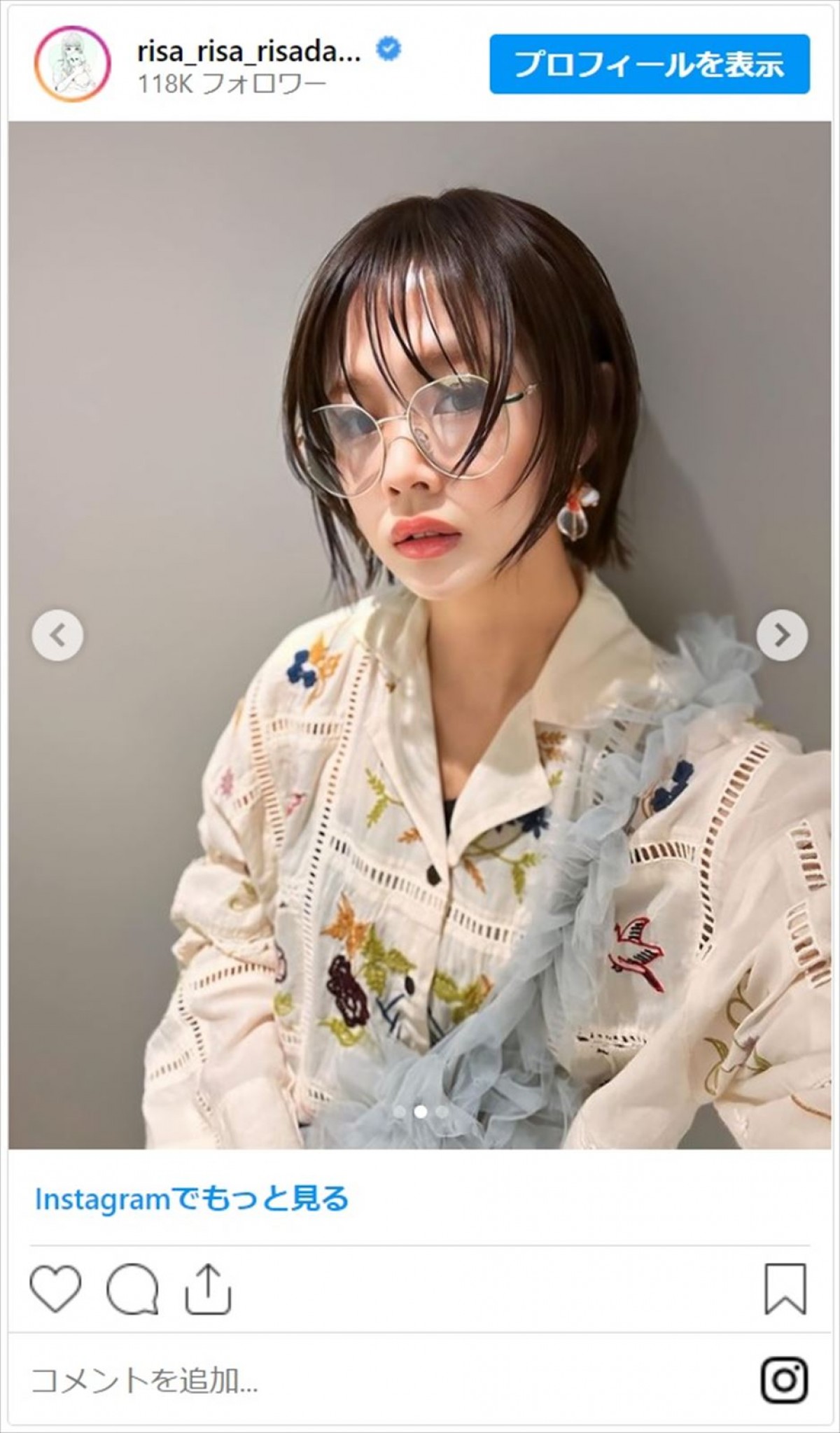
Task: Like this post with the heart icon
Action: tap(55, 1288)
